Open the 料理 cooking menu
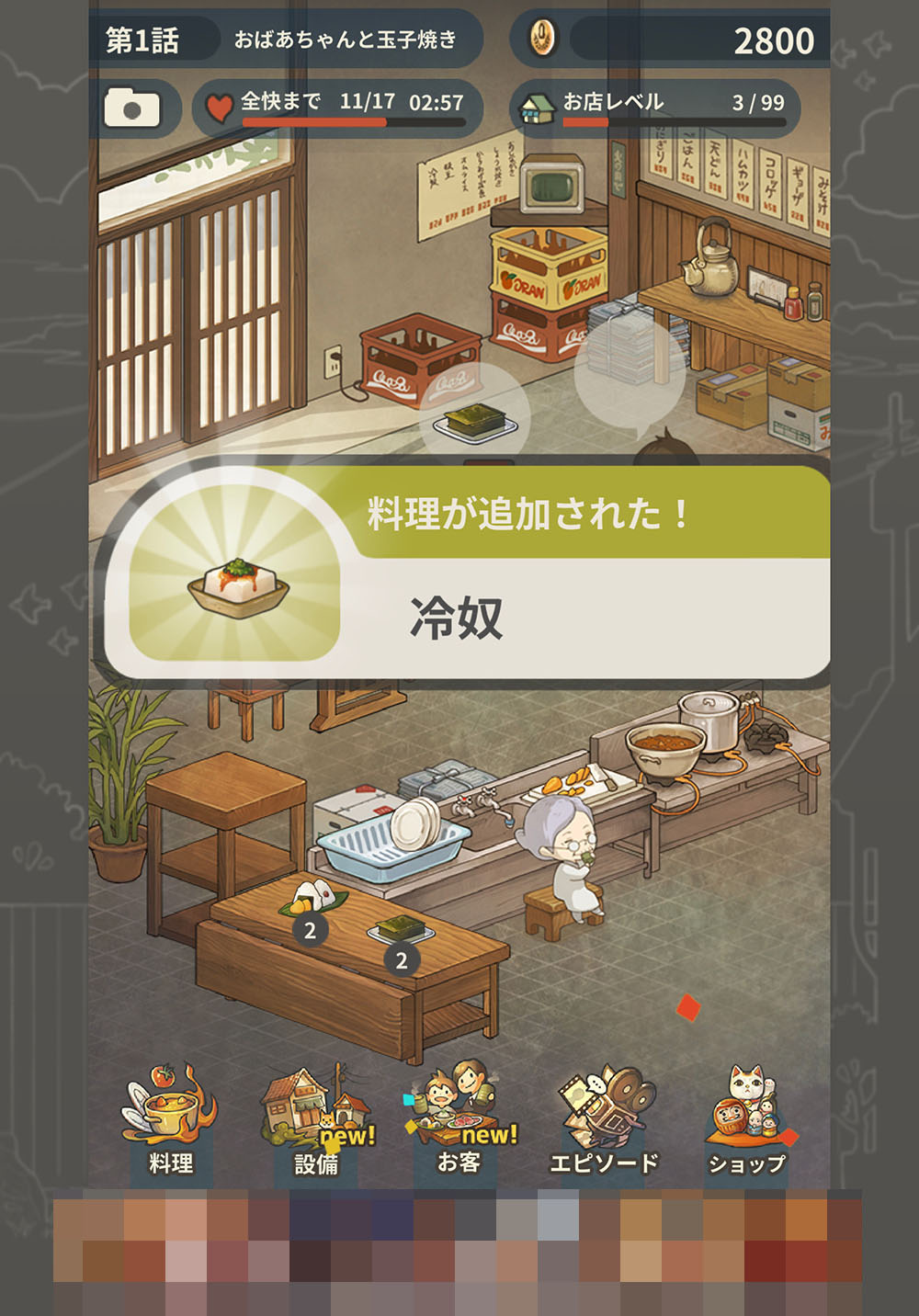The height and width of the screenshot is (1316, 919). coord(170,1121)
